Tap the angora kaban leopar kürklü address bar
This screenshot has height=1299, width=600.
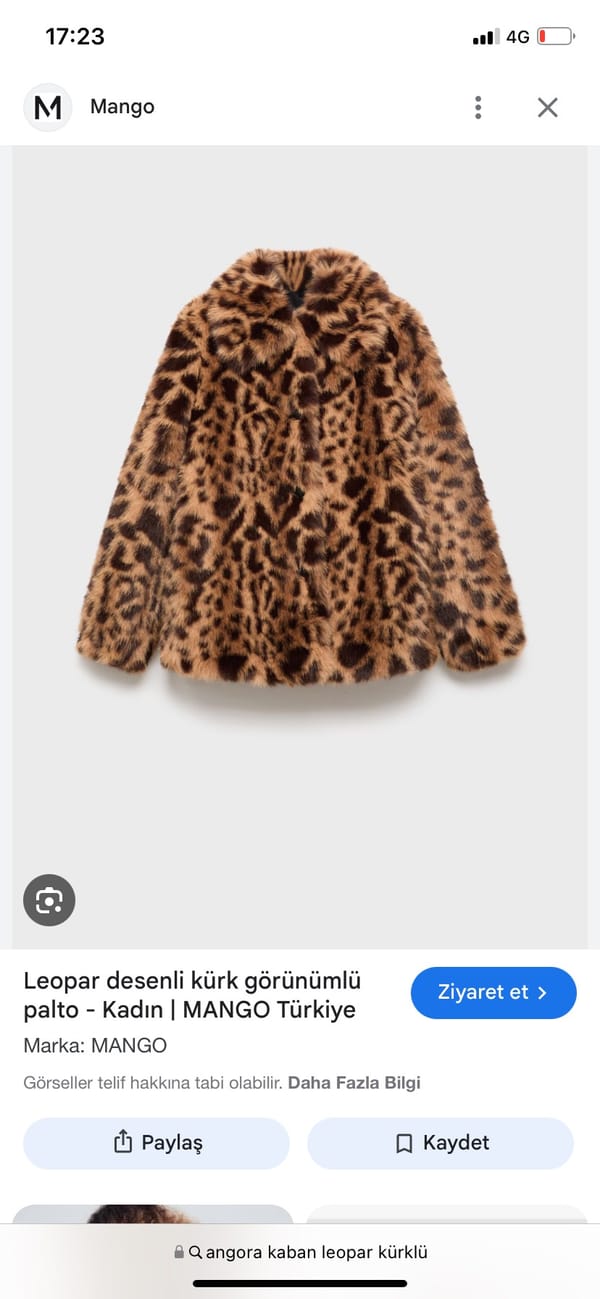click(300, 1251)
